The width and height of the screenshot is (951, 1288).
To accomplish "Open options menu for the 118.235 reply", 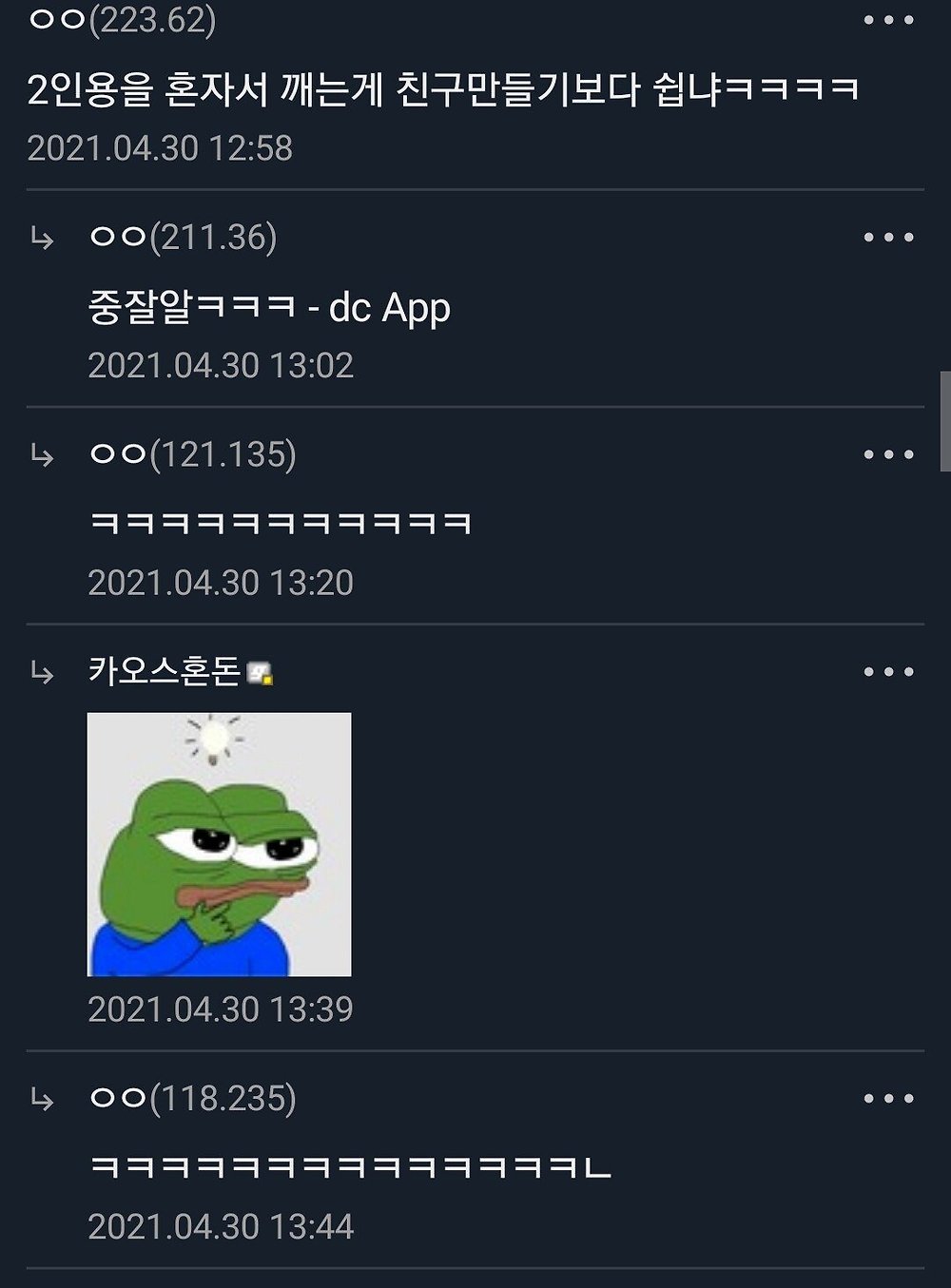I will pos(888,1099).
